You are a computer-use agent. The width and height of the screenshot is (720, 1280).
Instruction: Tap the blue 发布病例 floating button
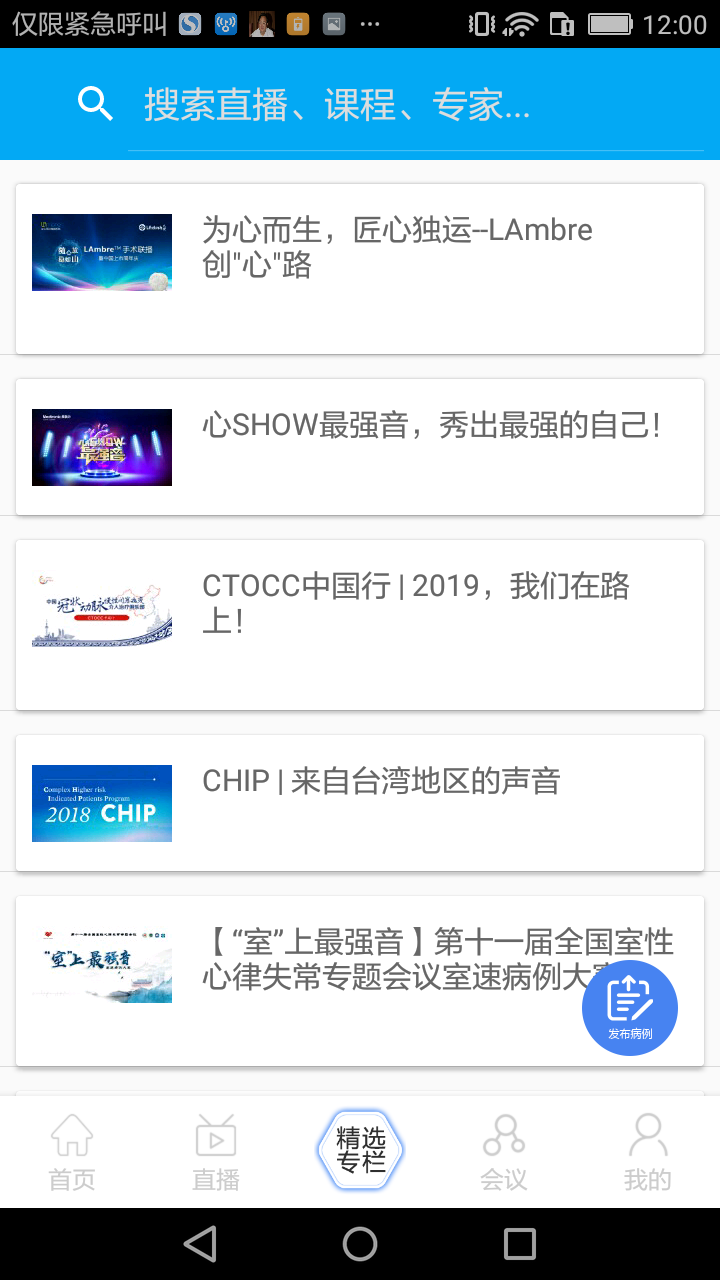click(x=629, y=1007)
